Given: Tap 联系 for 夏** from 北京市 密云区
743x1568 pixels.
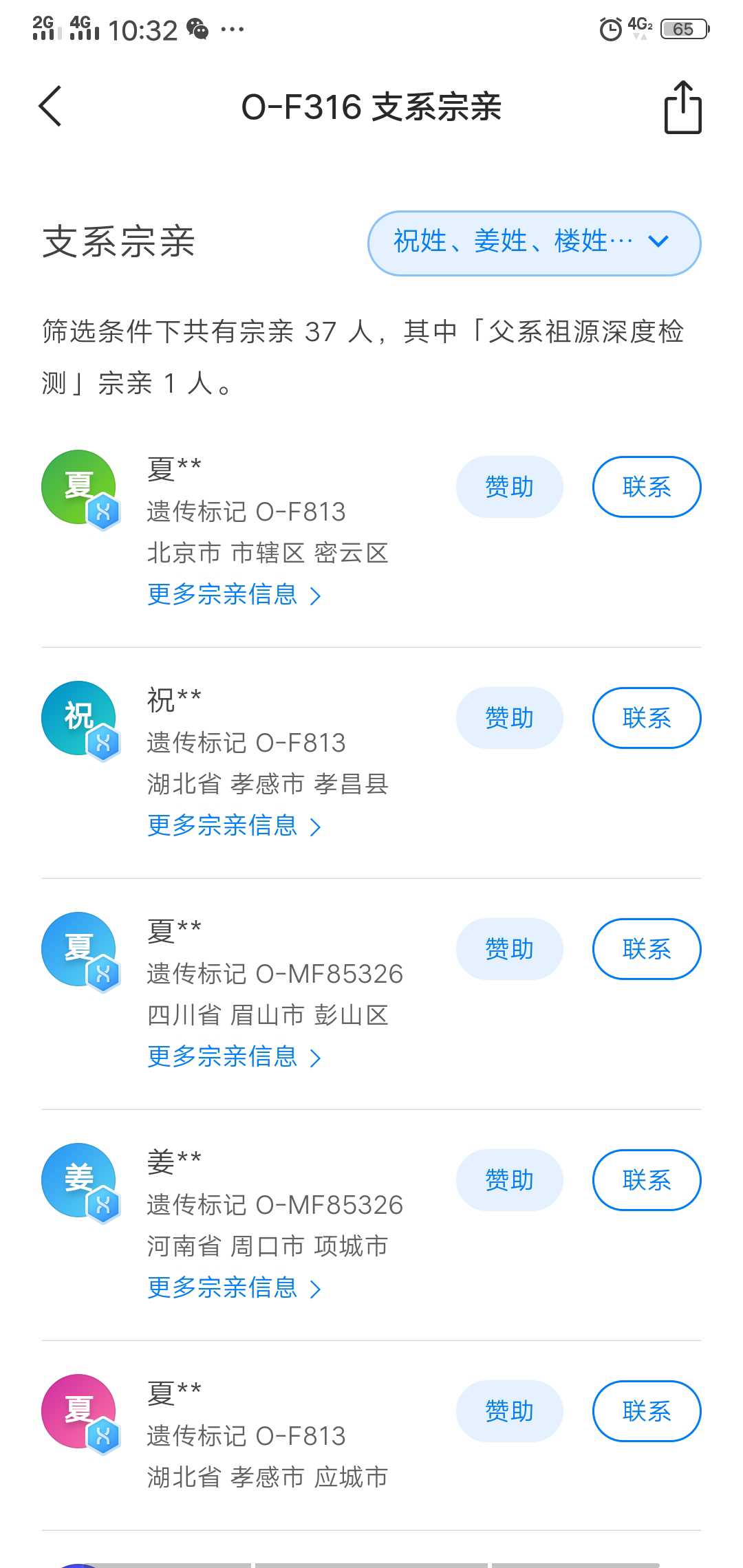Looking at the screenshot, I should (x=647, y=487).
